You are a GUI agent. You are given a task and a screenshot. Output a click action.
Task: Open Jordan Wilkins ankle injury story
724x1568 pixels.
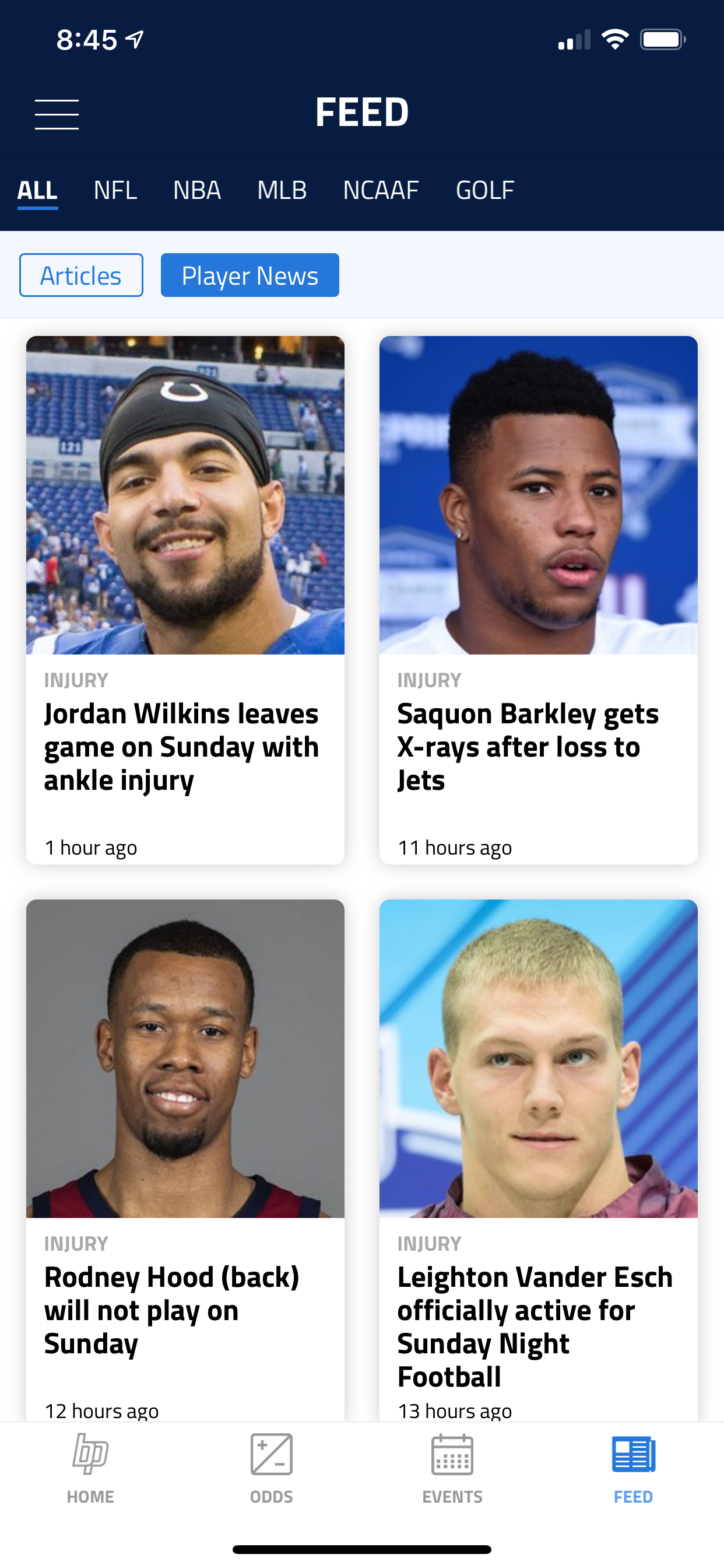(x=185, y=599)
